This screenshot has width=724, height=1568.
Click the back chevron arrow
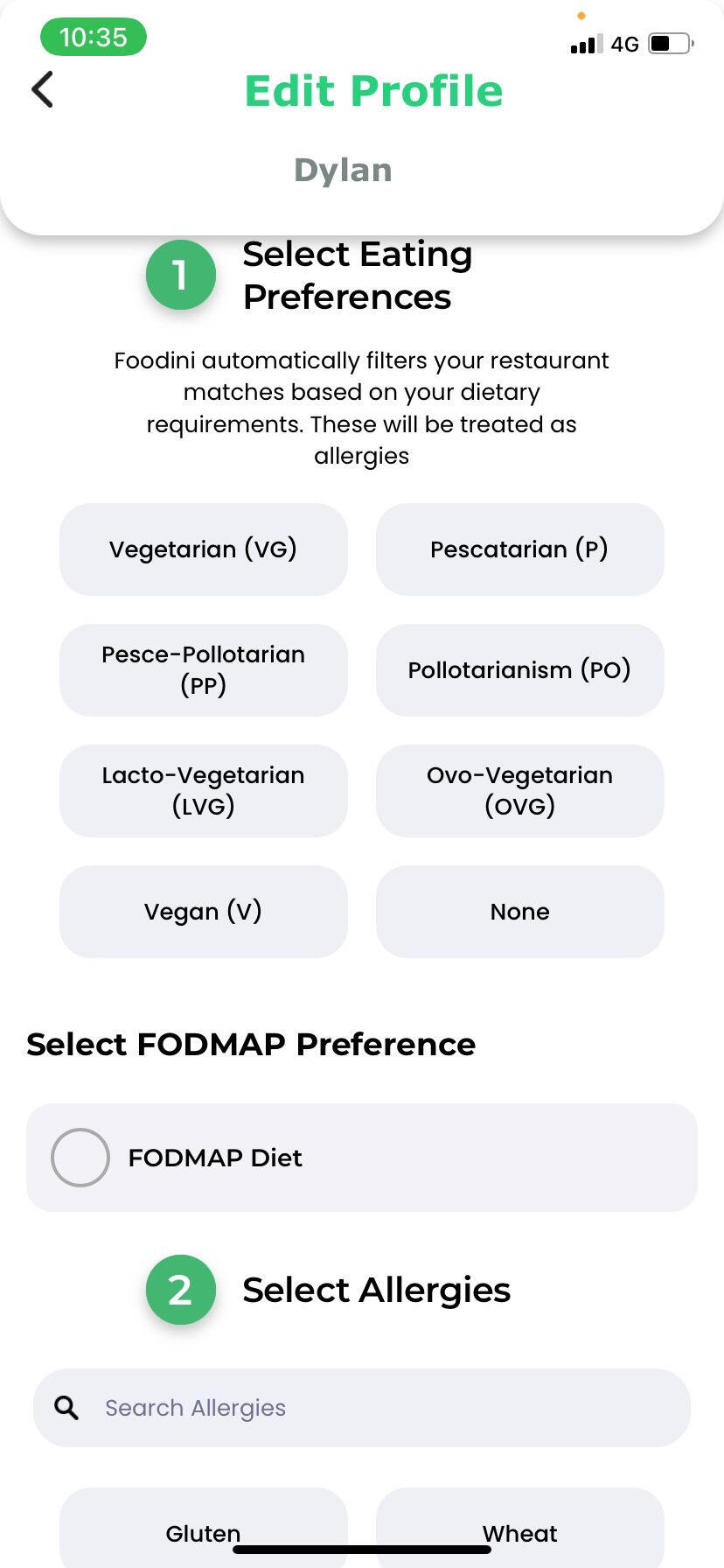coord(41,89)
